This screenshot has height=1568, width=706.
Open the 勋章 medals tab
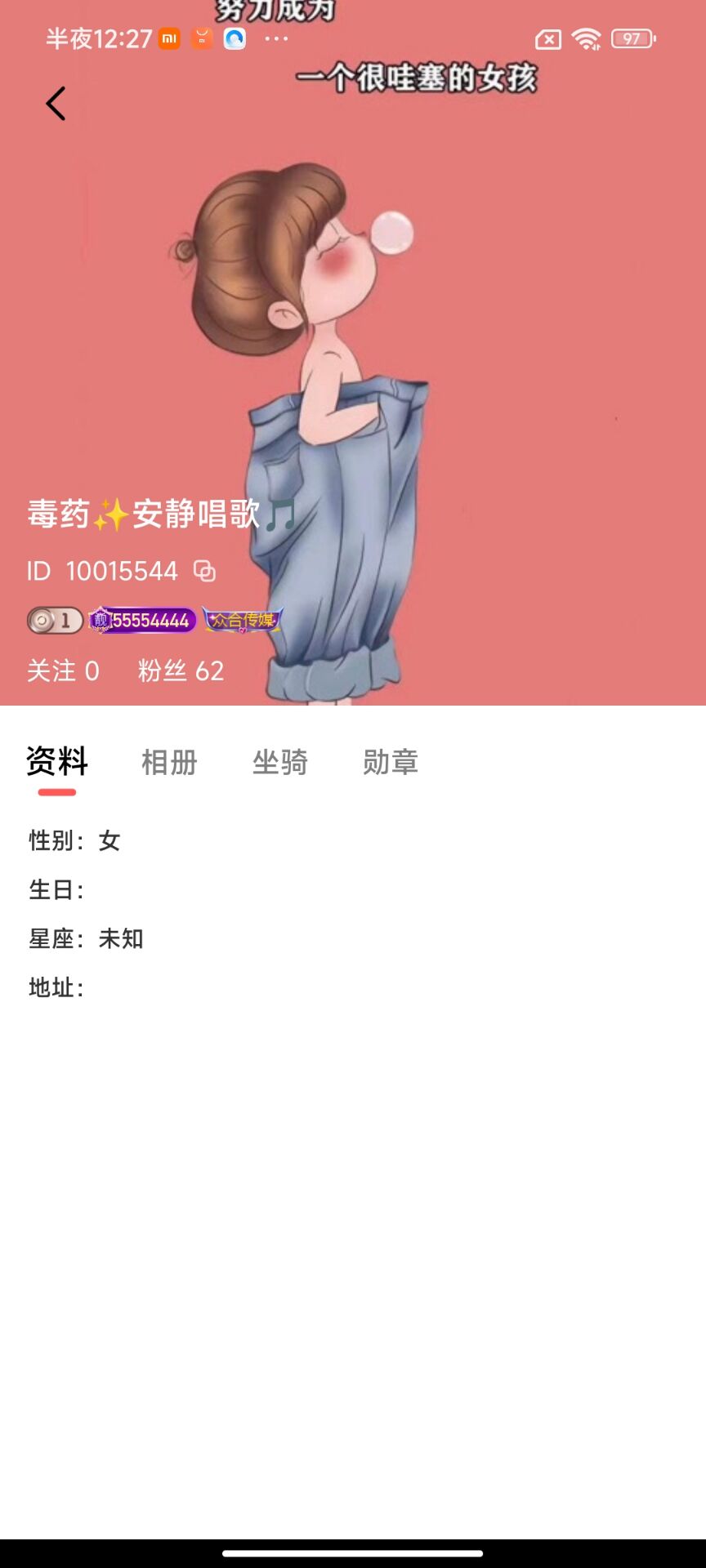click(x=390, y=763)
